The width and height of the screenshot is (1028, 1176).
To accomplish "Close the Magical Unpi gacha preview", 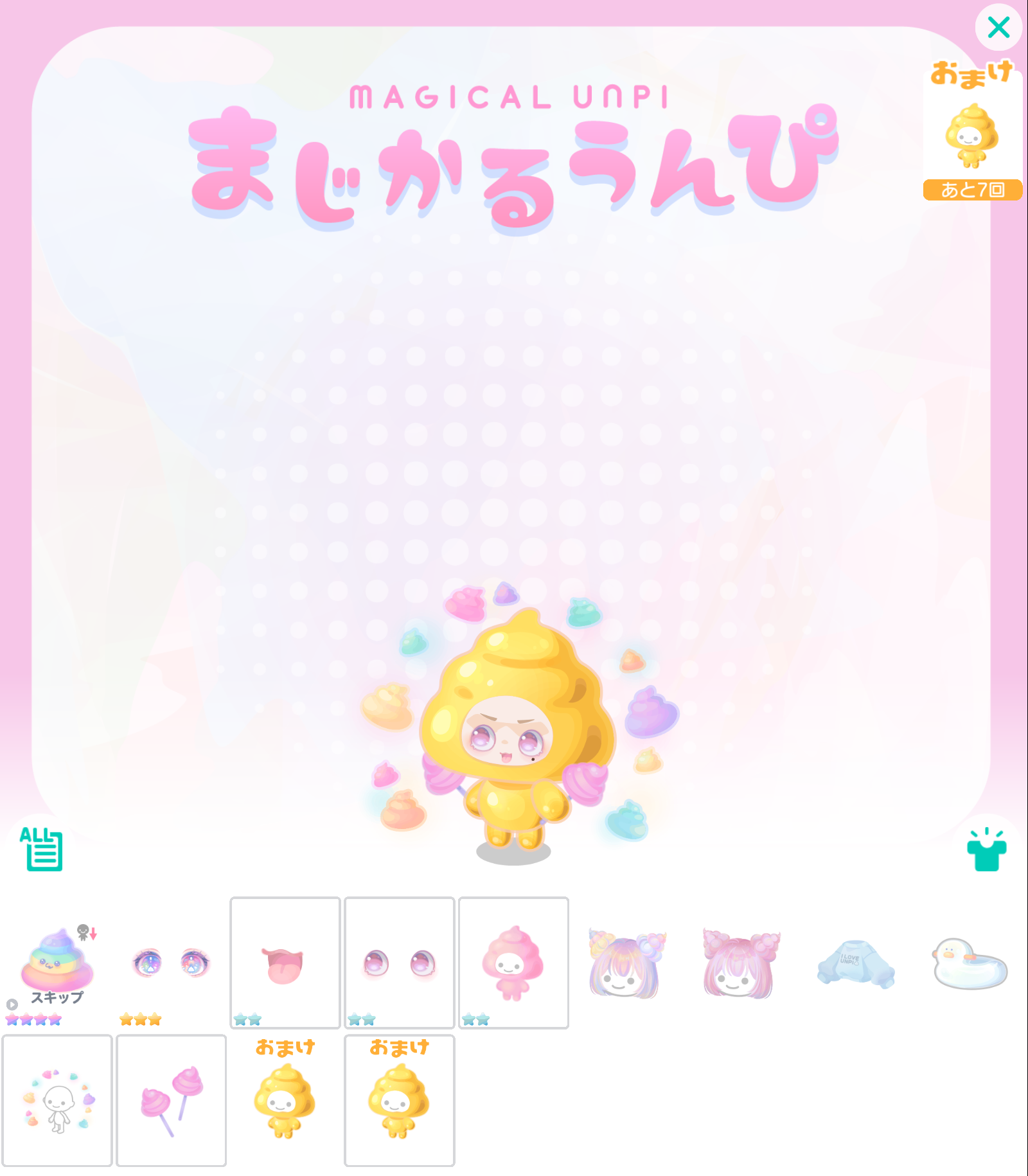I will pyautogui.click(x=998, y=27).
